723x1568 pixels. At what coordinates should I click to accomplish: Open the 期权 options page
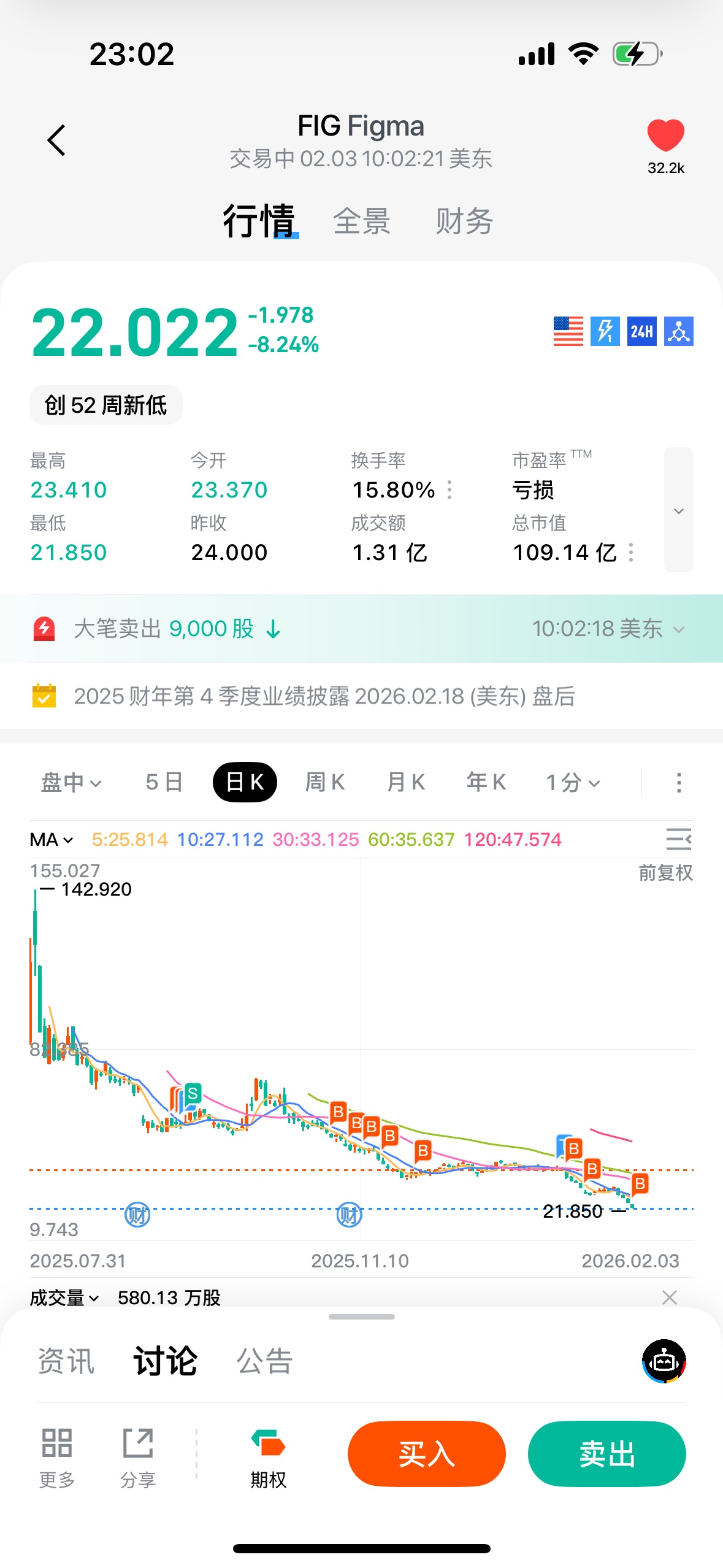coord(268,1458)
